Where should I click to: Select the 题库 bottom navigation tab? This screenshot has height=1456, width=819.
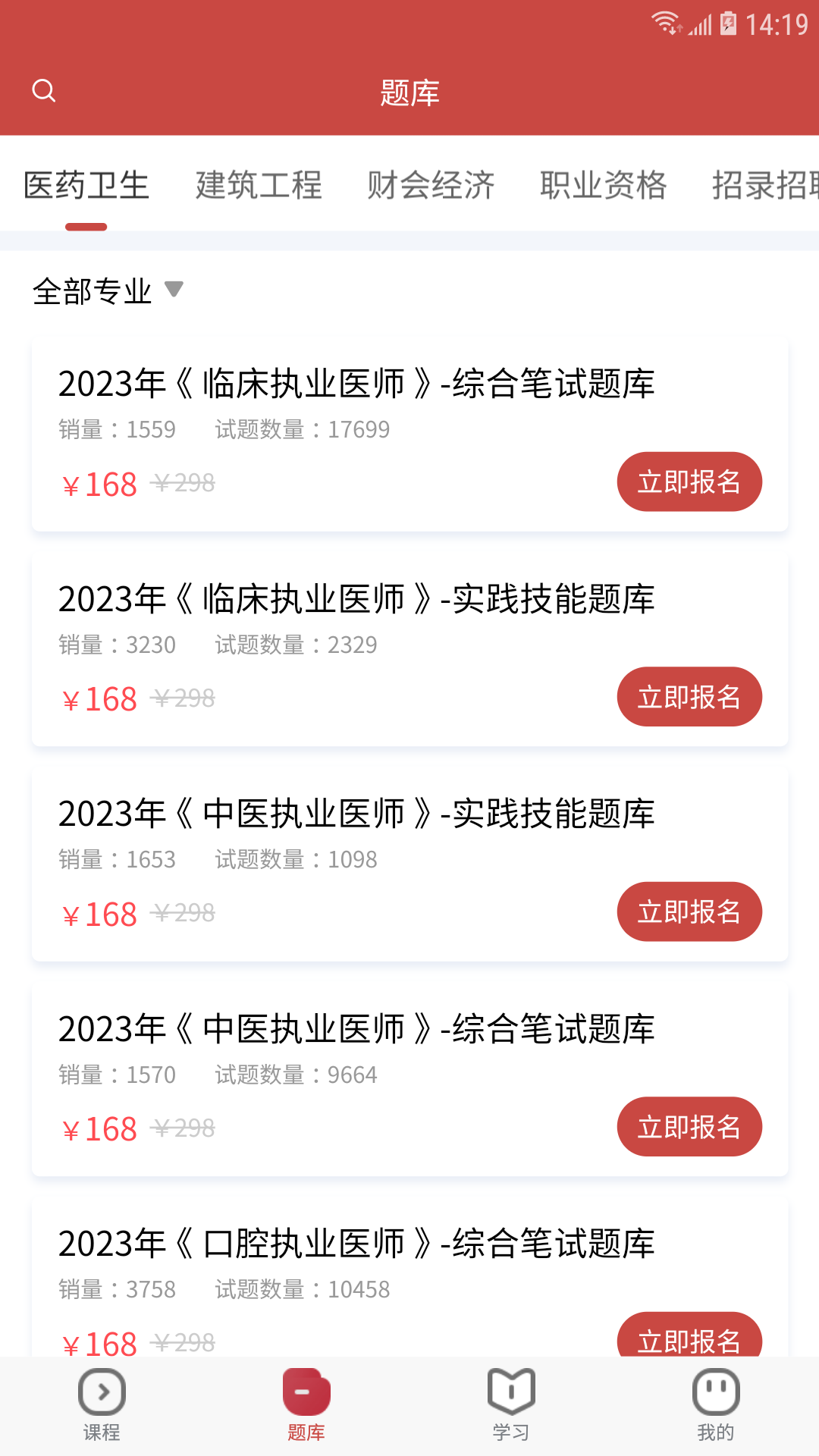pyautogui.click(x=306, y=1404)
